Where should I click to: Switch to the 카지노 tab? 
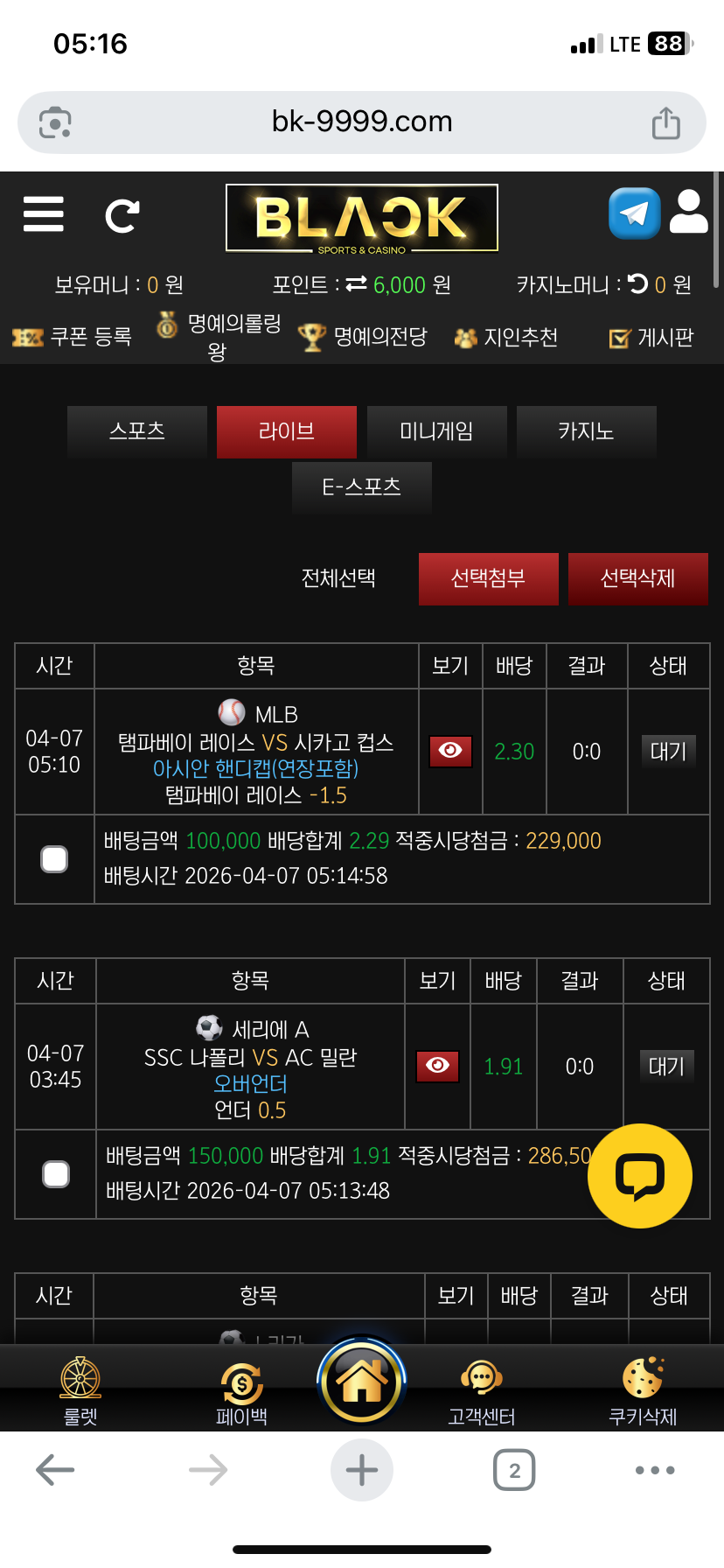(586, 431)
